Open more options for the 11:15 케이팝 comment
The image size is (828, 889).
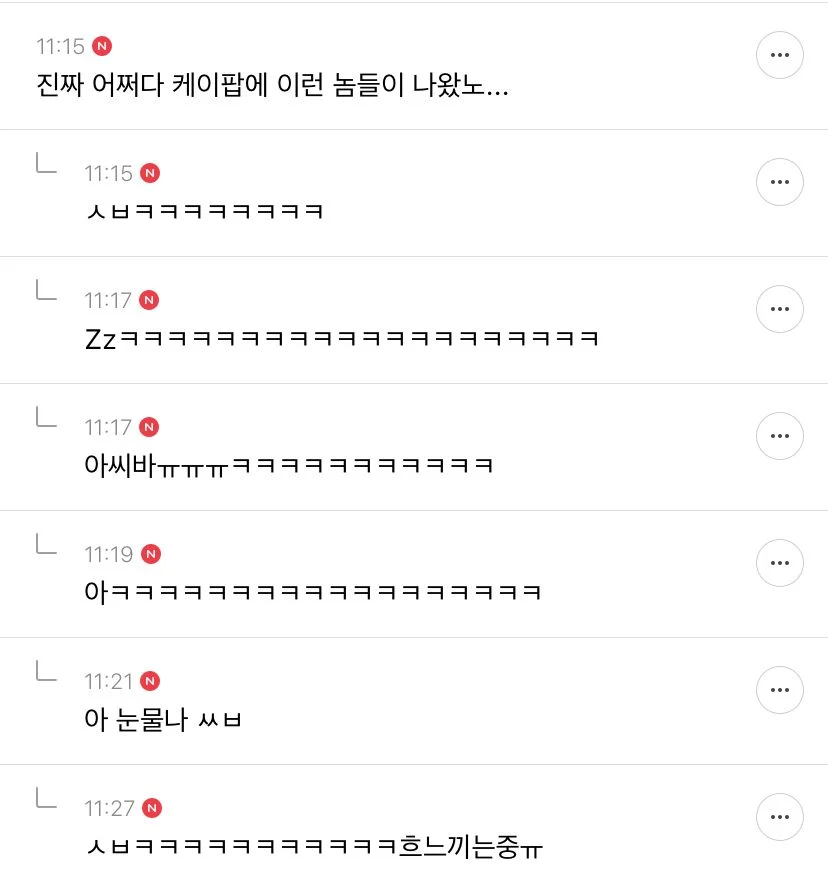pyautogui.click(x=779, y=55)
